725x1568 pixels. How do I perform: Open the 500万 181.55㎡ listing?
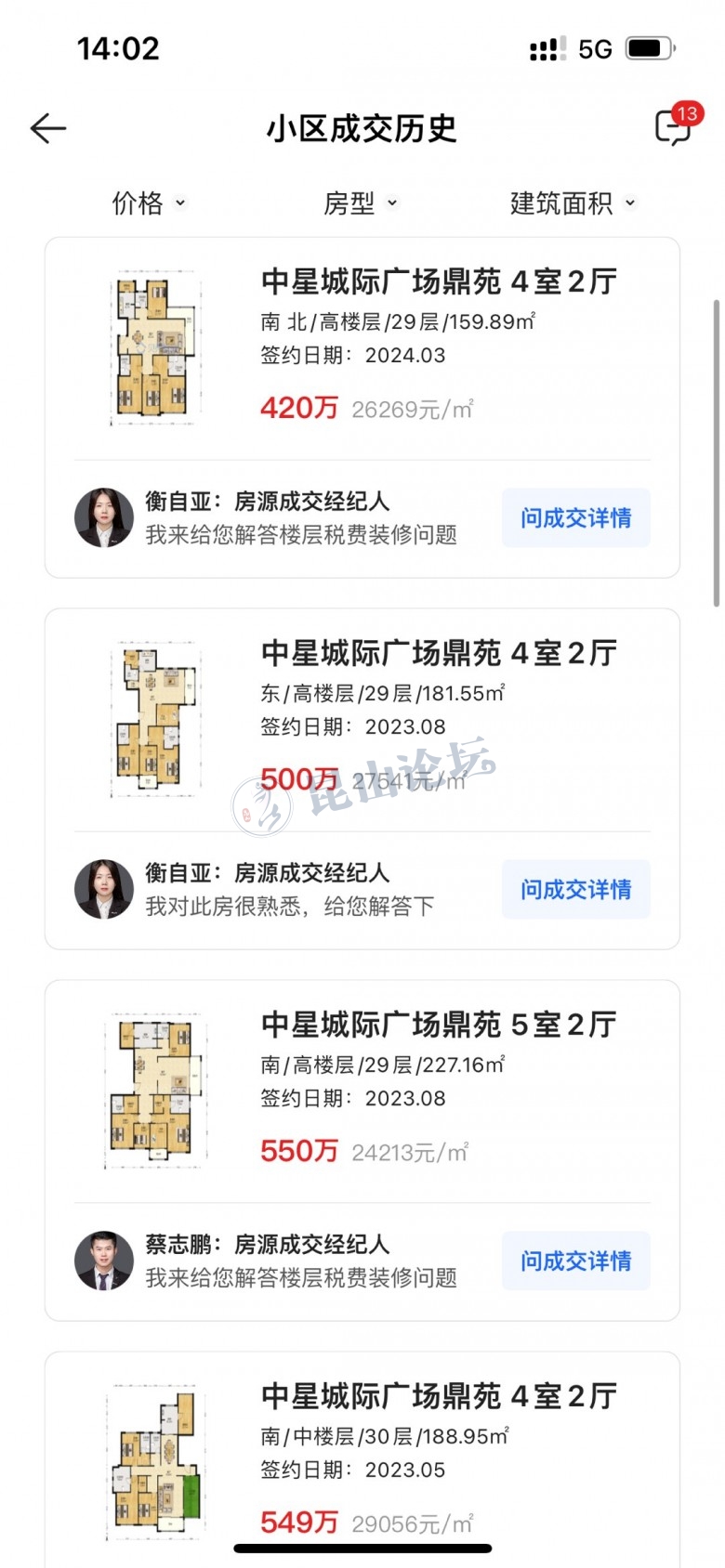[437, 715]
